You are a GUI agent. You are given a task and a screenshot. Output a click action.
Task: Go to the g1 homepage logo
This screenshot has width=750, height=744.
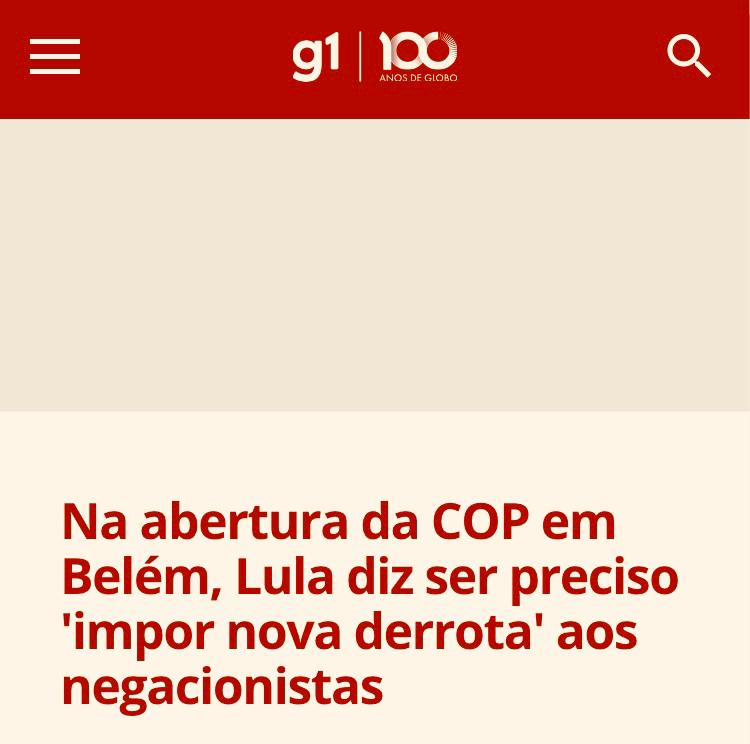316,57
